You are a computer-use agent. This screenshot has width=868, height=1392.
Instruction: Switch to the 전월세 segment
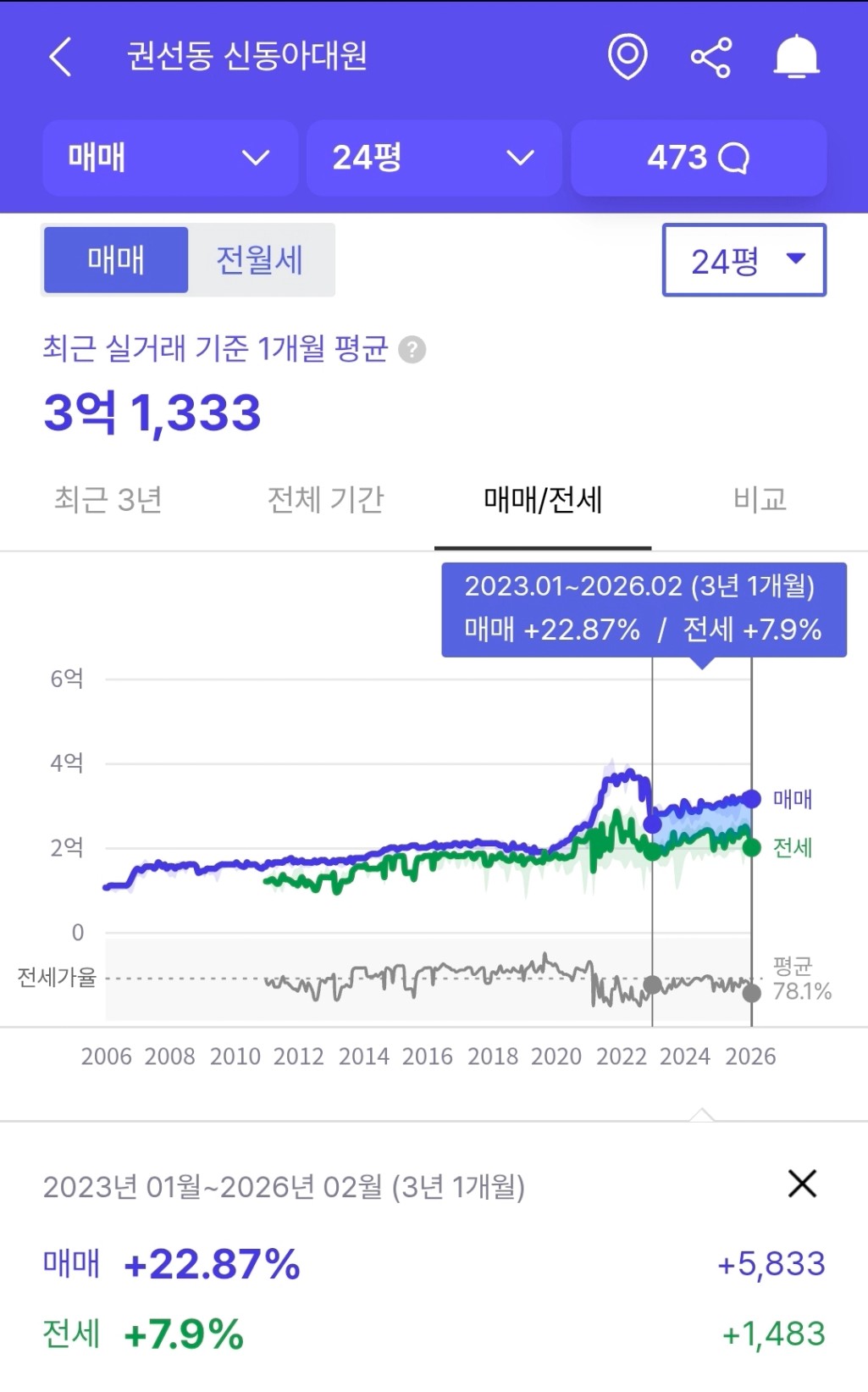pyautogui.click(x=260, y=260)
